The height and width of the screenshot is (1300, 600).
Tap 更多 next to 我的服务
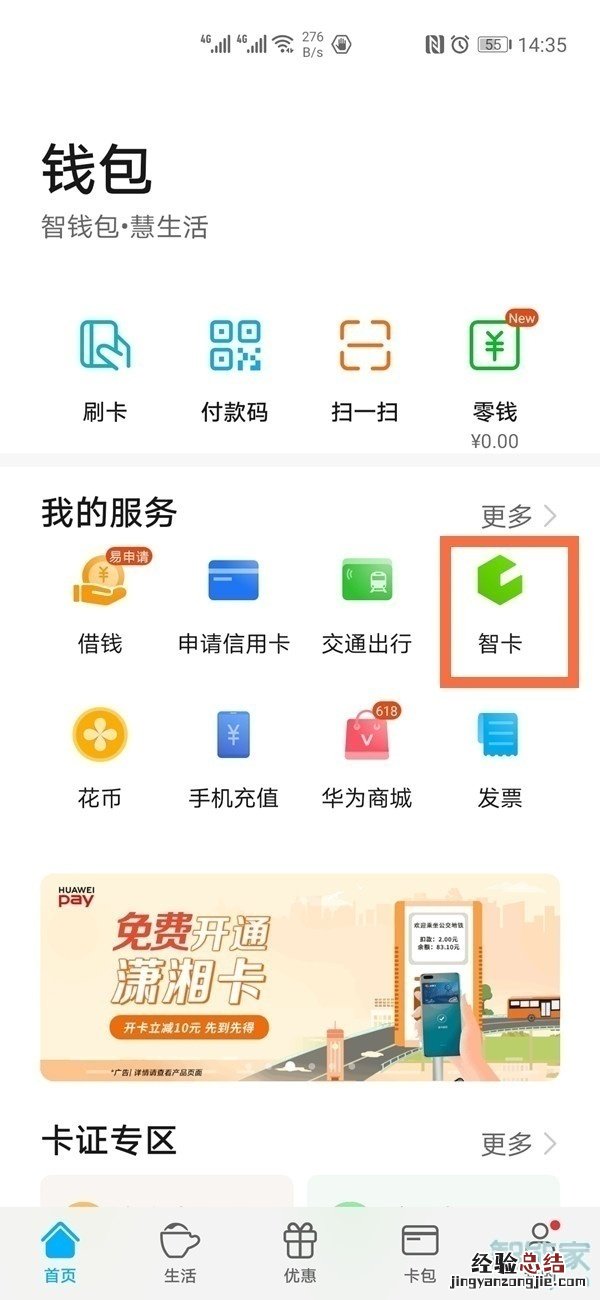coord(518,516)
